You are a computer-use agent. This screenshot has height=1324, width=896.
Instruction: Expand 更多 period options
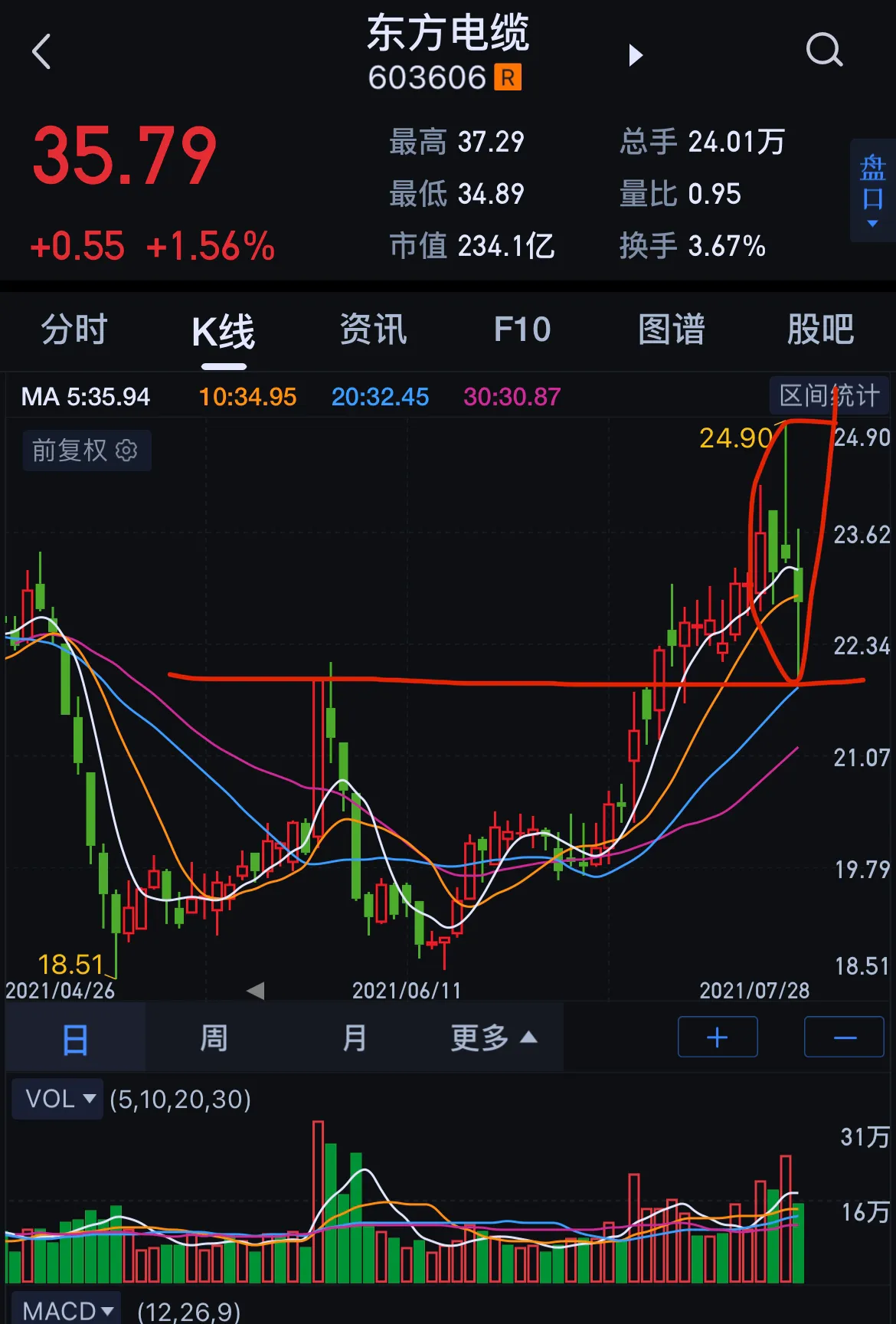click(x=492, y=1039)
